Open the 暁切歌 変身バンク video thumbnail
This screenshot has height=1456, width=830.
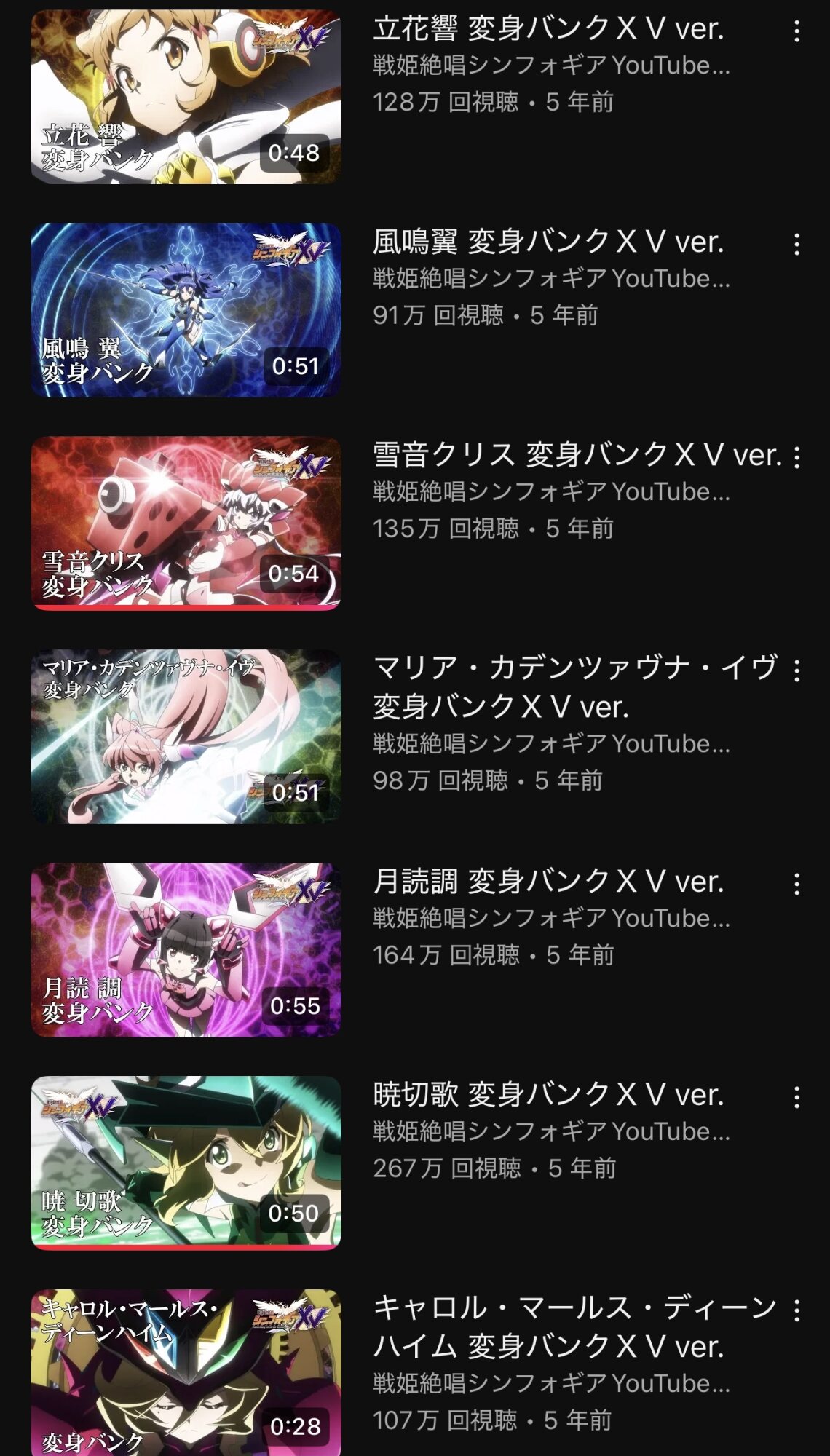[x=186, y=1163]
